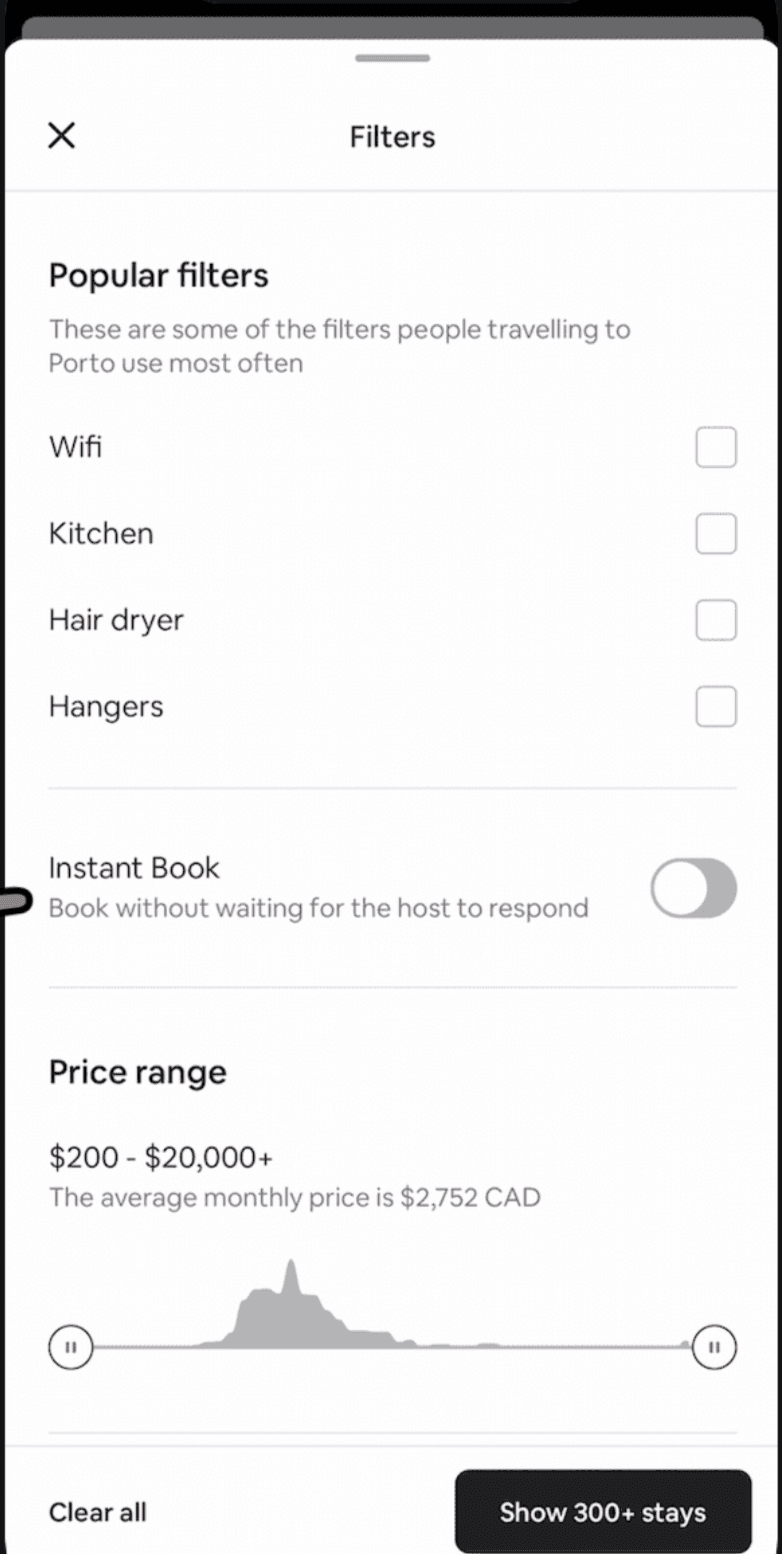The width and height of the screenshot is (782, 1554).
Task: Select the Popular filters heading
Action: click(158, 274)
